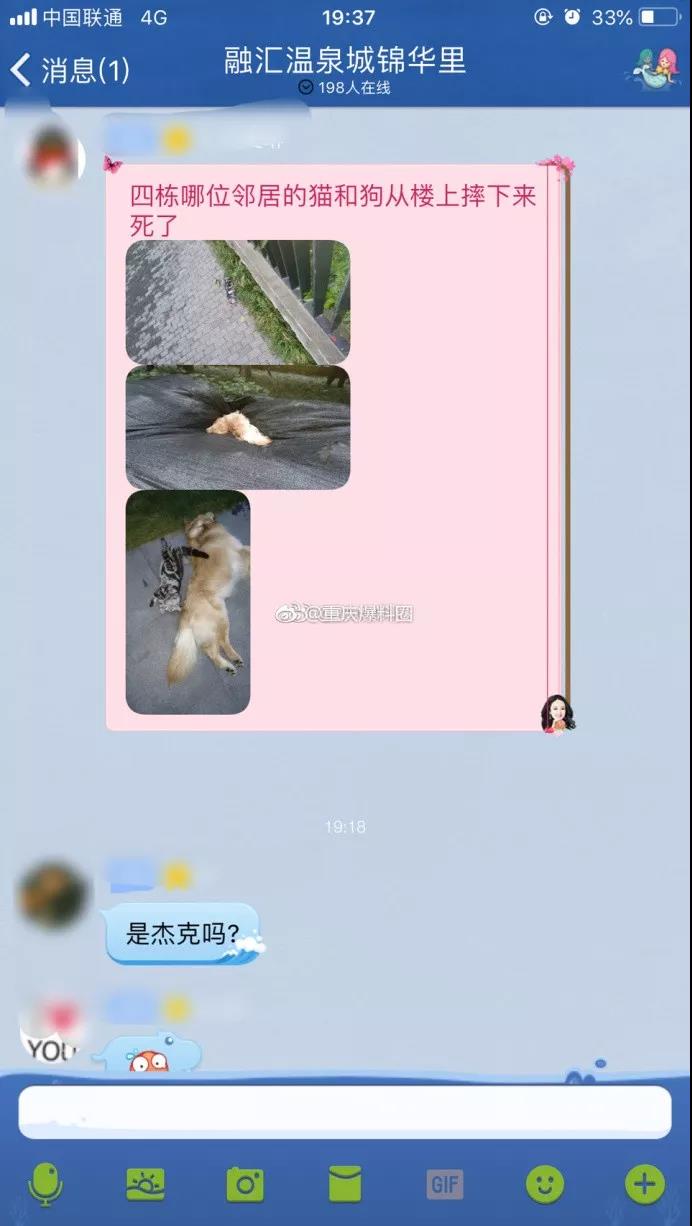
Task: Open the GIF picker
Action: point(445,1185)
